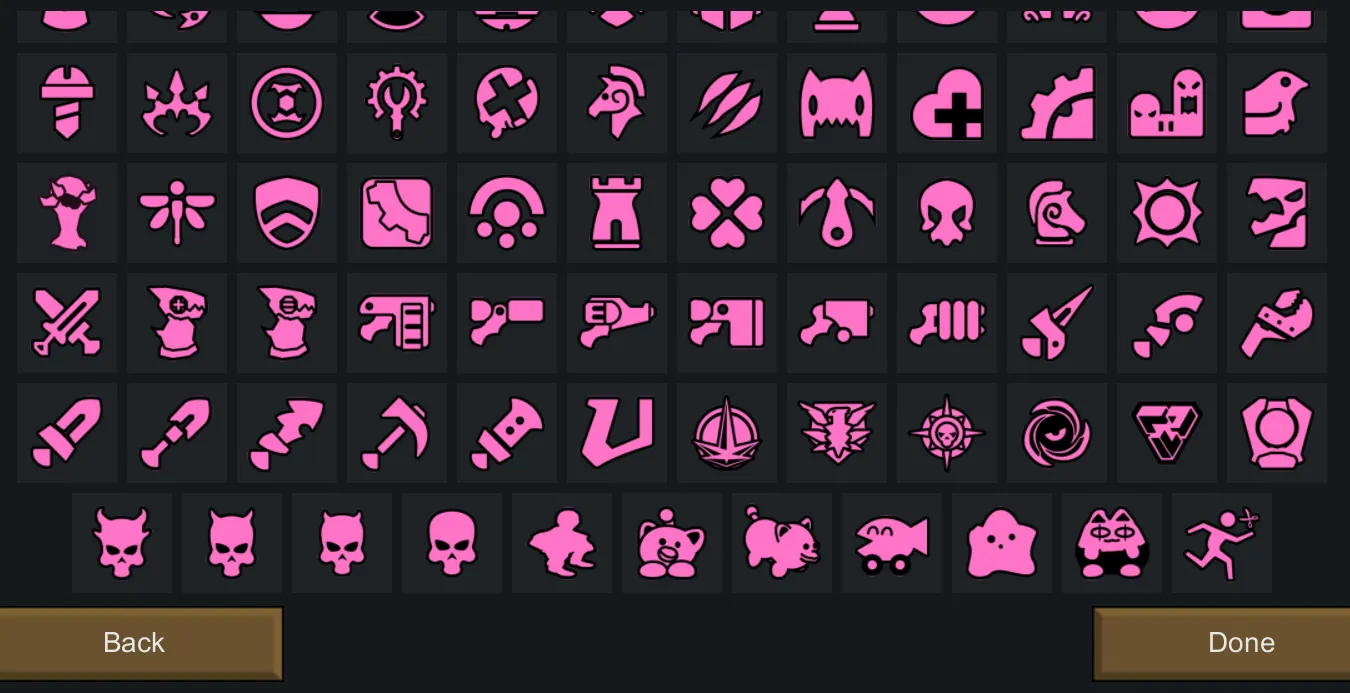Viewport: 1350px width, 693px height.
Task: Select the swirling vortex icon
Action: pyautogui.click(x=1057, y=433)
